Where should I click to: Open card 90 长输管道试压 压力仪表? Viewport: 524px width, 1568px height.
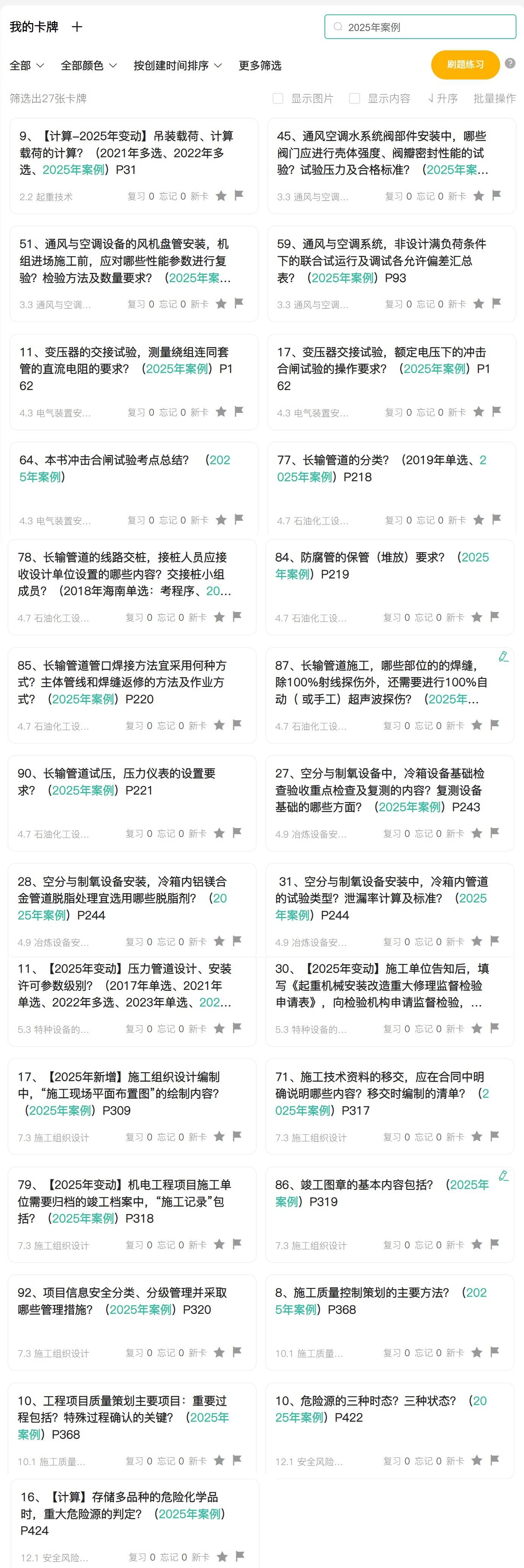(116, 782)
